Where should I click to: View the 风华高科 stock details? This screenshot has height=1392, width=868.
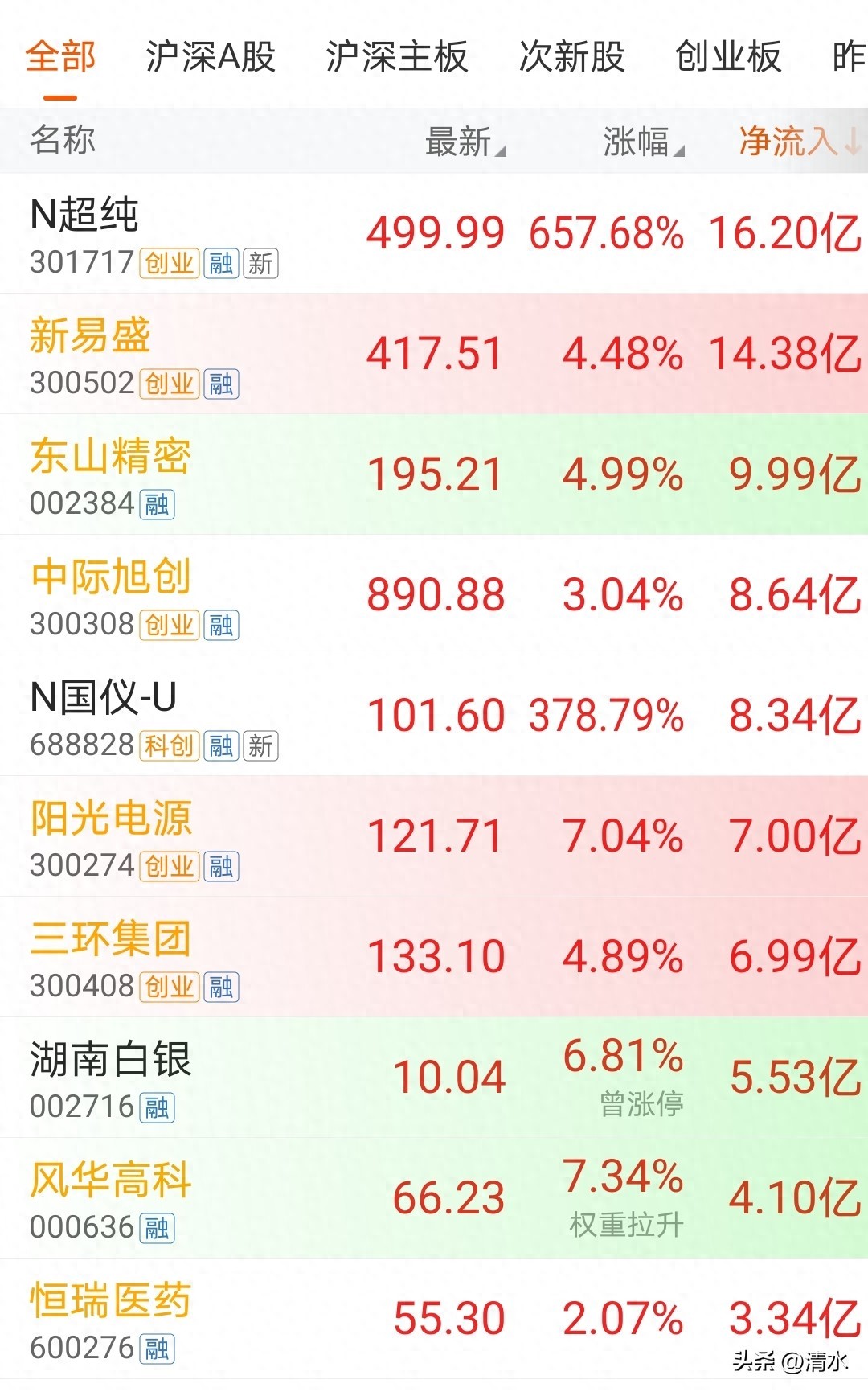tap(434, 1198)
